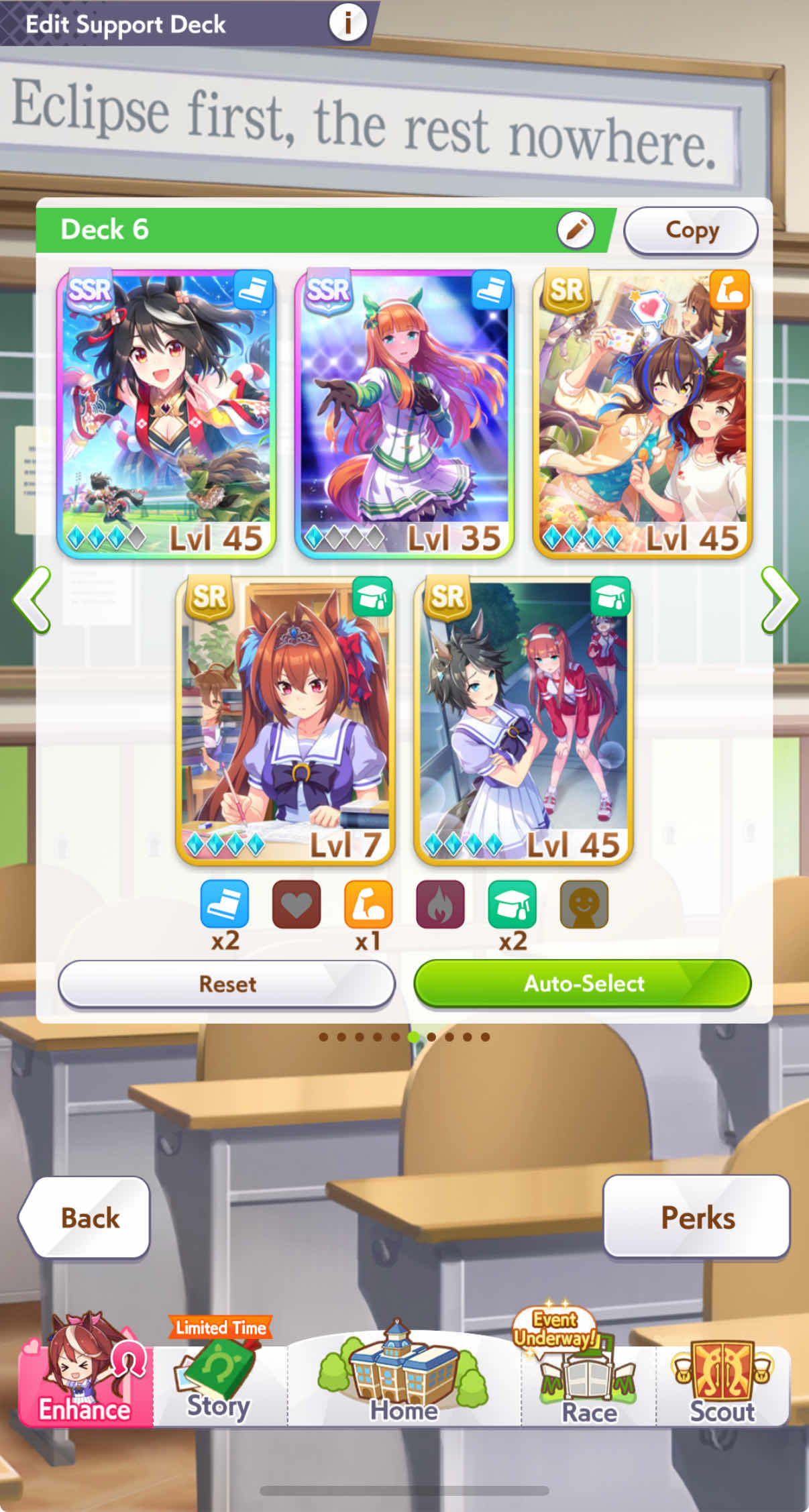This screenshot has width=809, height=1512.
Task: Open the SR Lvl 7 wit card
Action: (285, 720)
